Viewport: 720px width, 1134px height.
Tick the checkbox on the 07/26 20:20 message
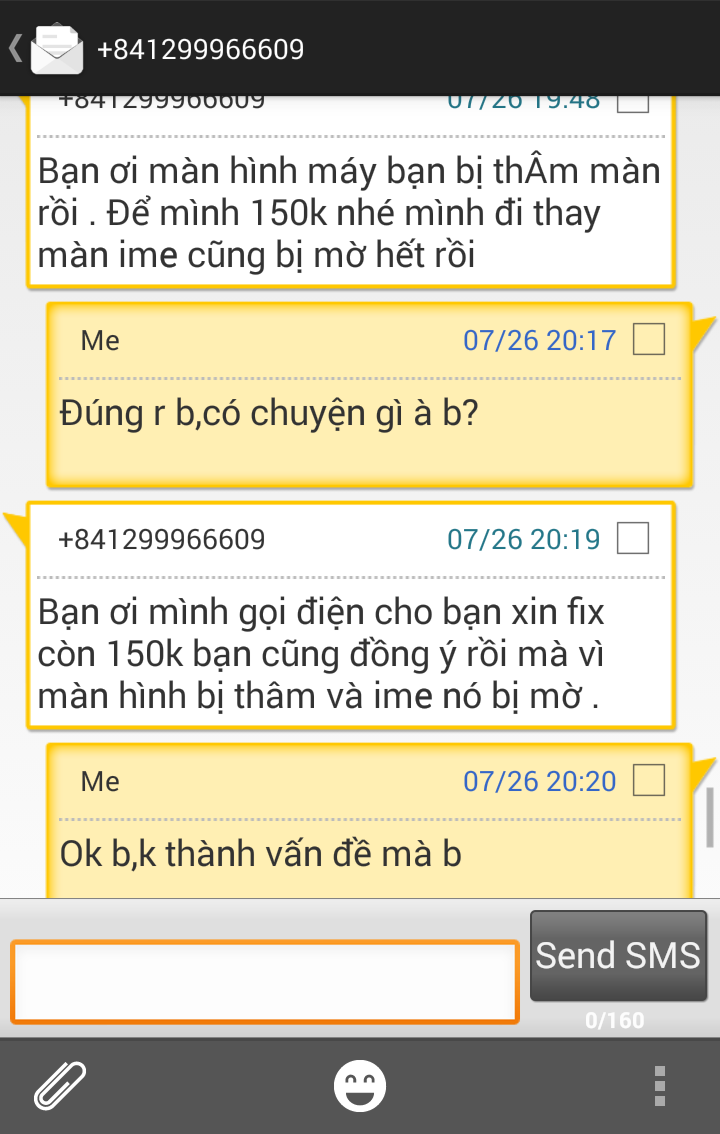coord(649,780)
